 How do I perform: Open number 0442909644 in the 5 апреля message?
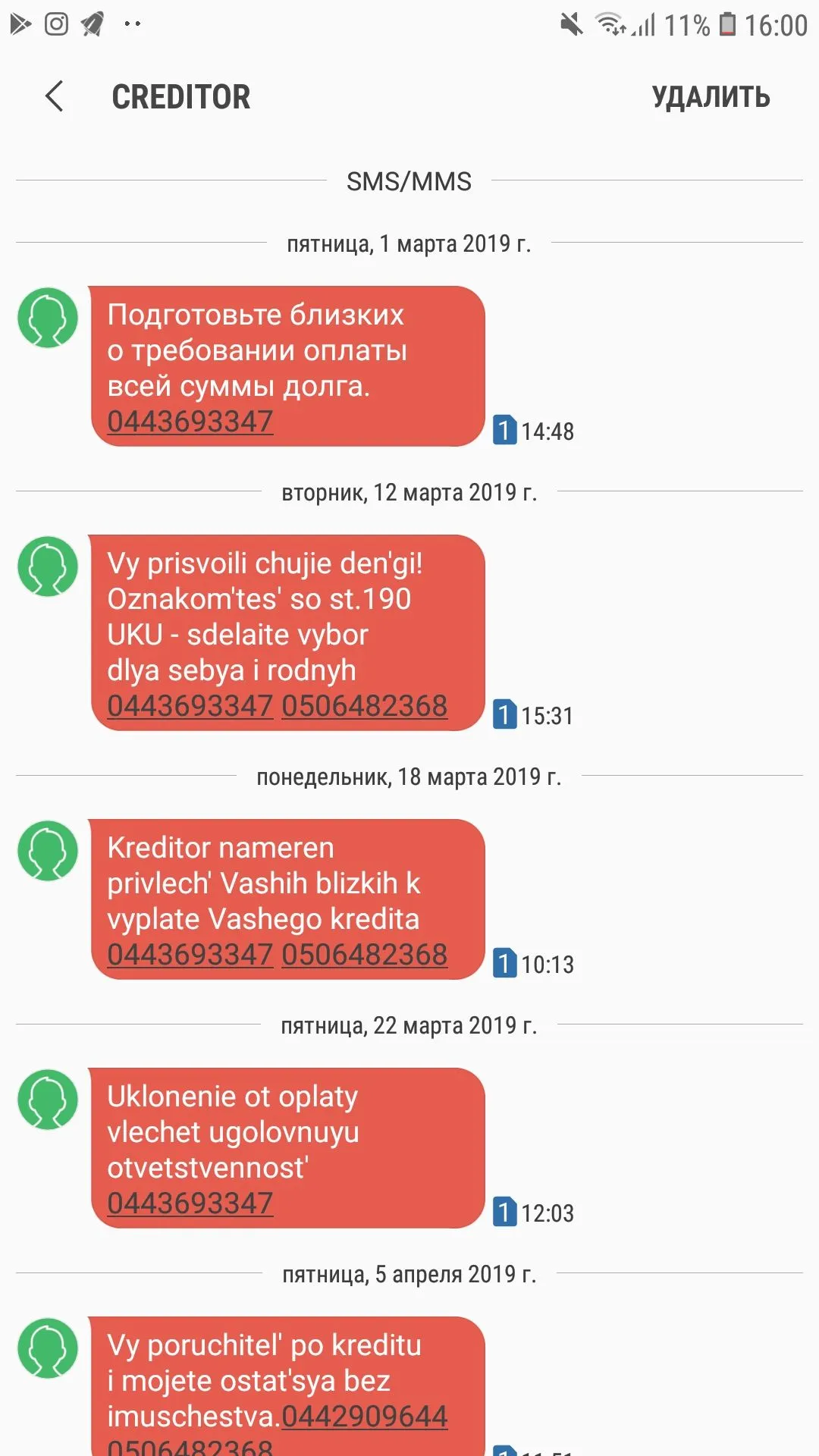[x=365, y=1417]
